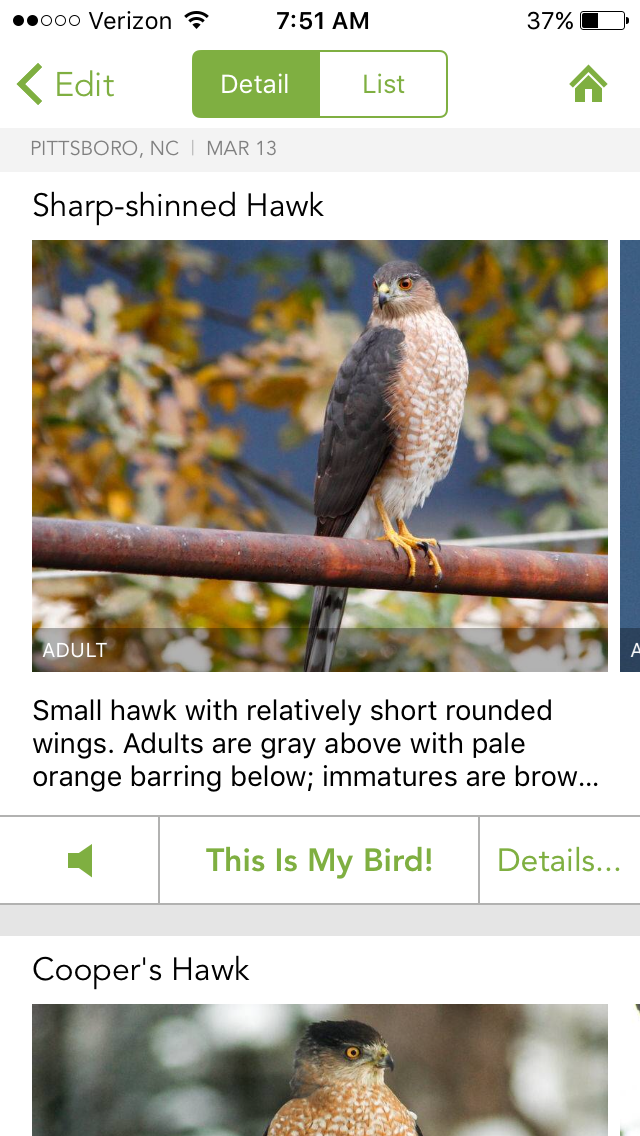Open Details for Sharp-shinned Hawk
The height and width of the screenshot is (1136, 640).
tap(558, 860)
